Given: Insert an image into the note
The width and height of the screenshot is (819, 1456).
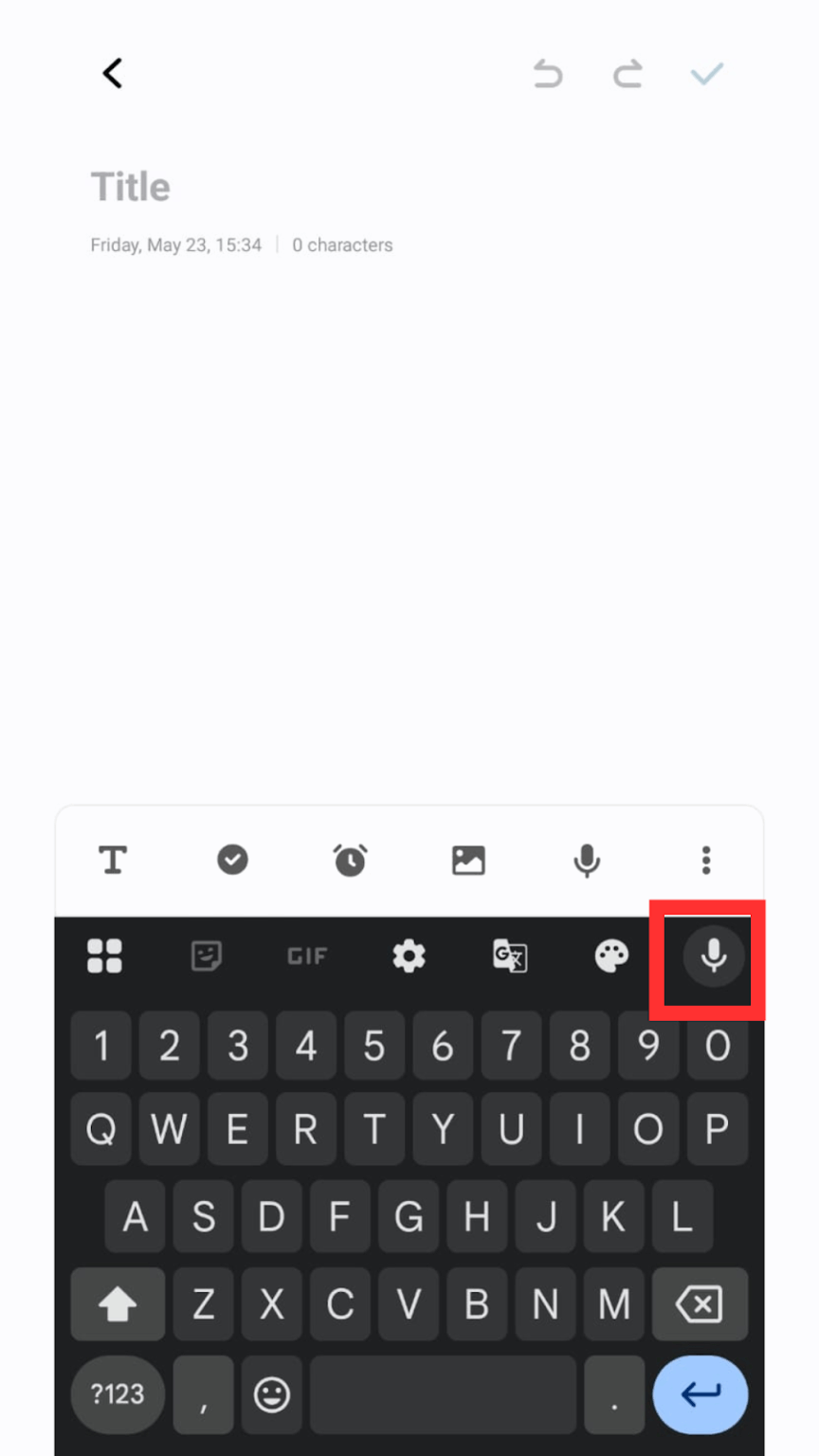Looking at the screenshot, I should pos(468,860).
